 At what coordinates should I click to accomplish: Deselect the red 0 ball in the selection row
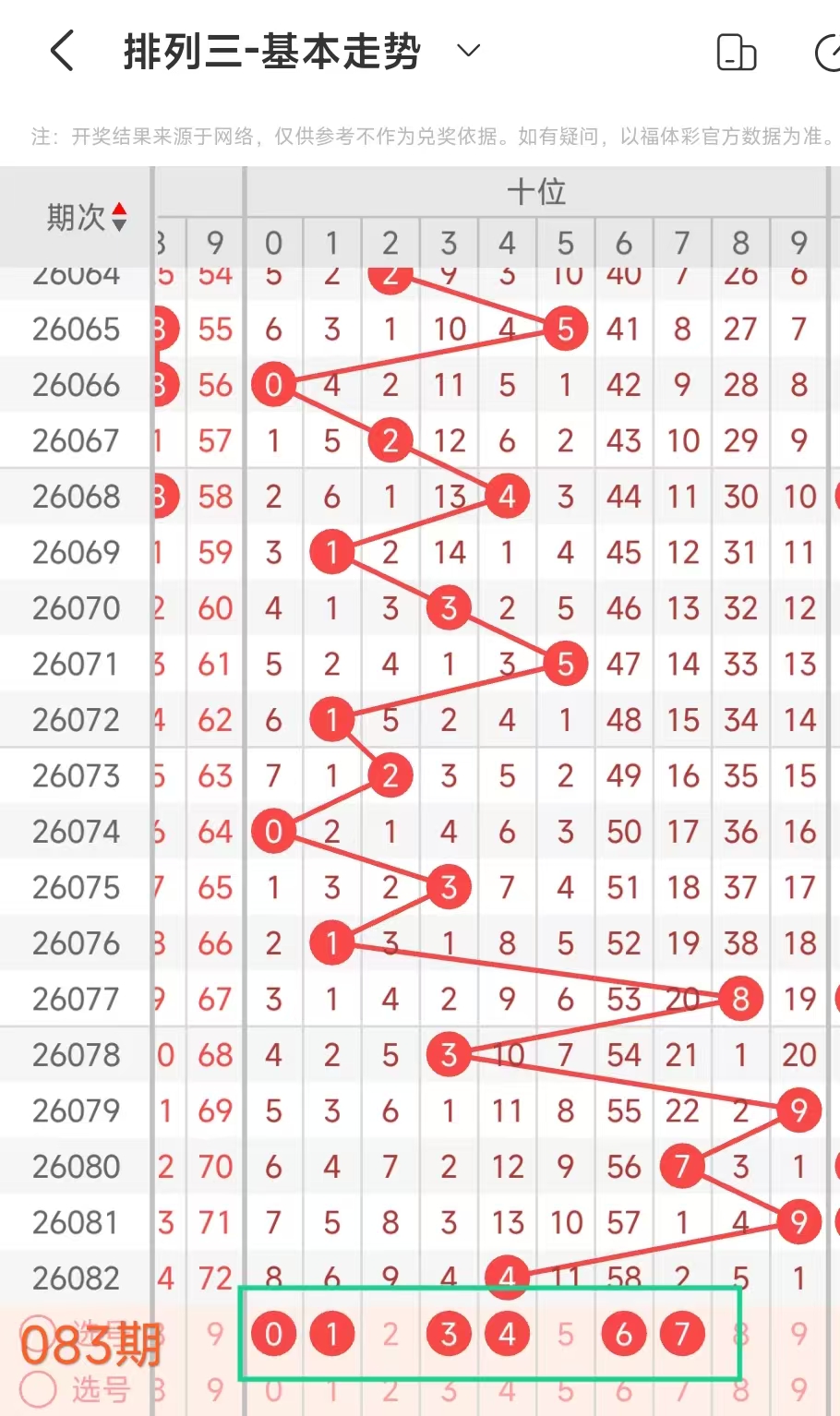click(x=273, y=1334)
